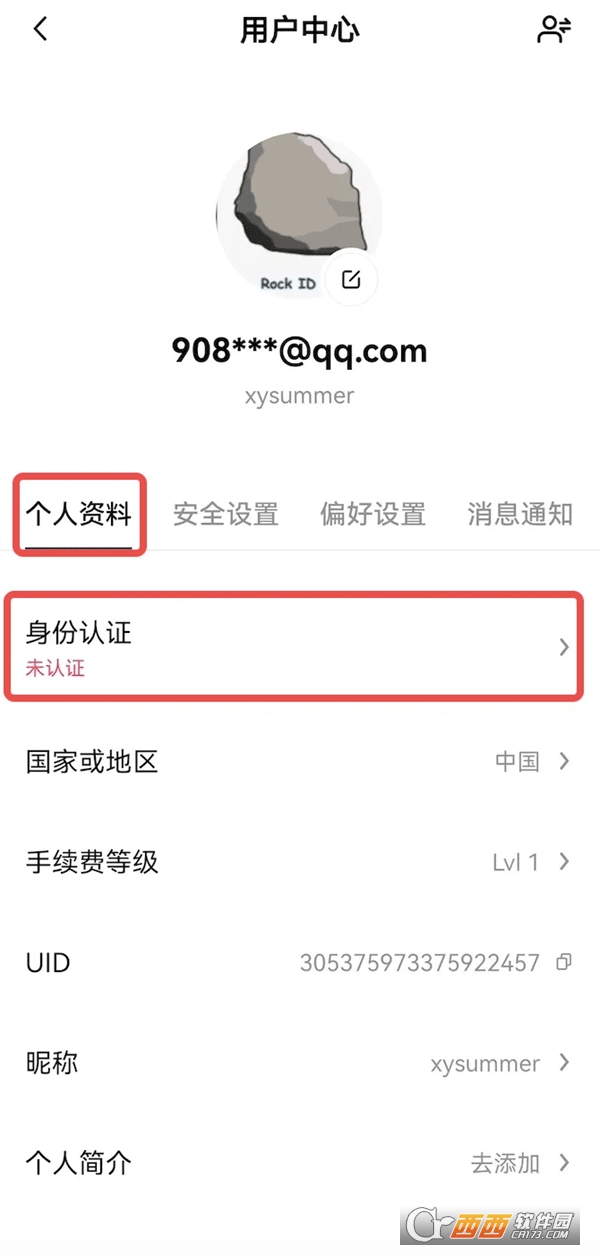
Task: Copy the UID number
Action: [564, 962]
